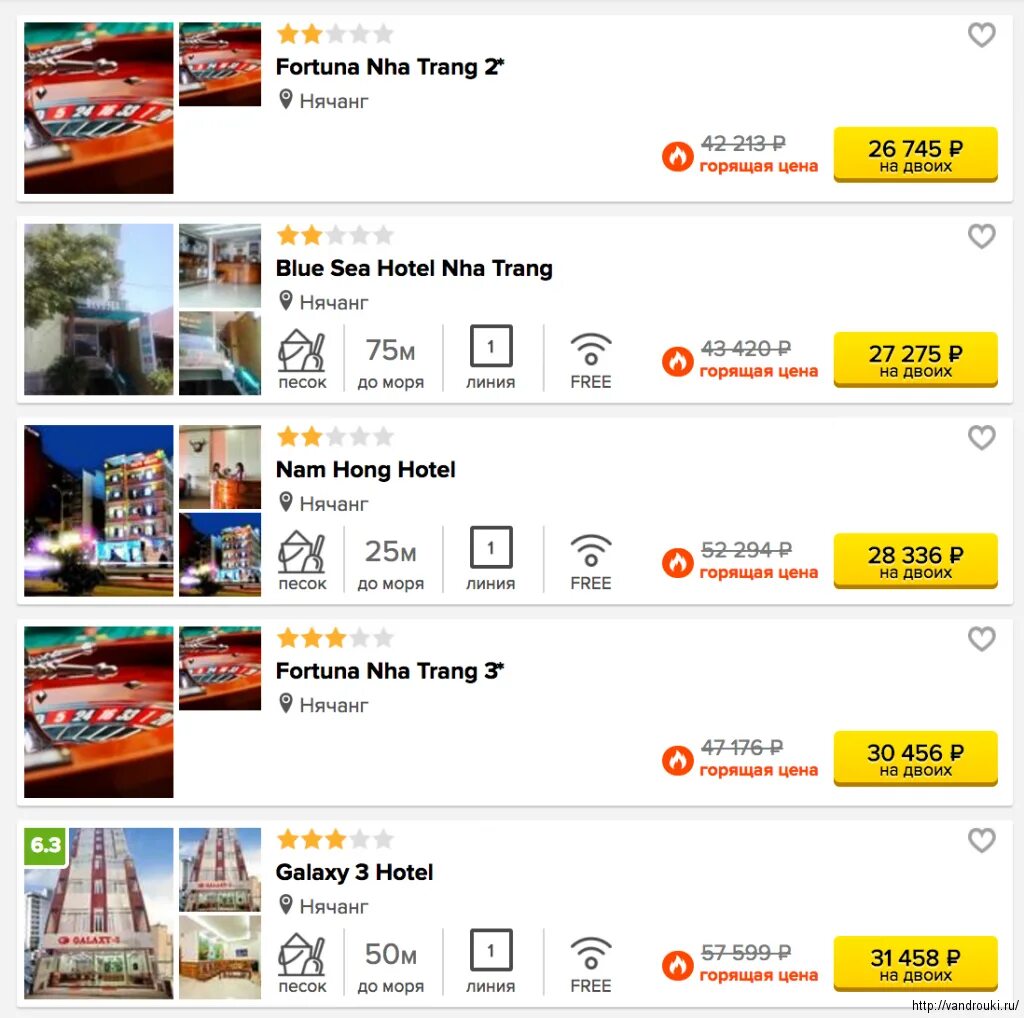Choose the 28 336 ₽ price button

(915, 561)
